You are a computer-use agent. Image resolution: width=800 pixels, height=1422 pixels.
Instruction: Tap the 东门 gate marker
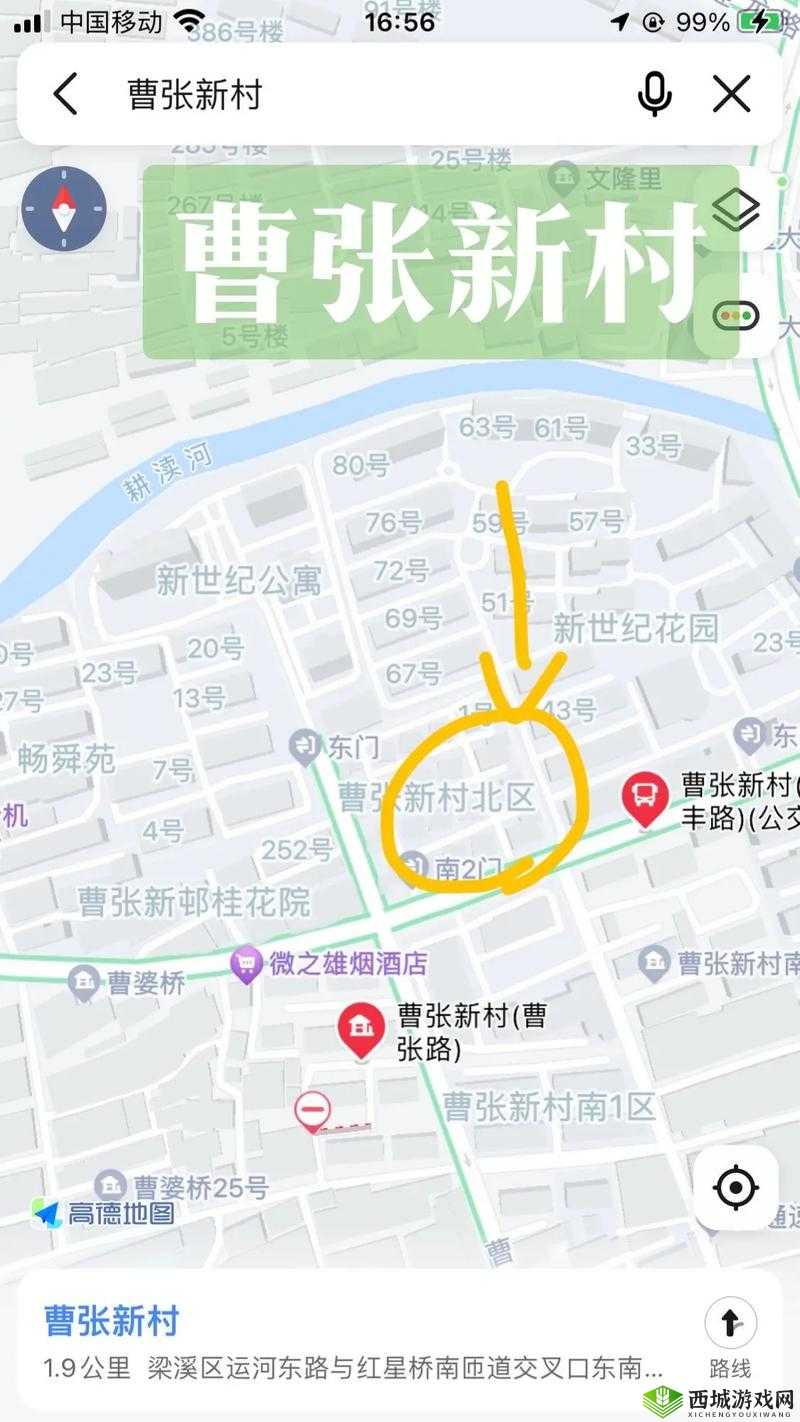[307, 744]
